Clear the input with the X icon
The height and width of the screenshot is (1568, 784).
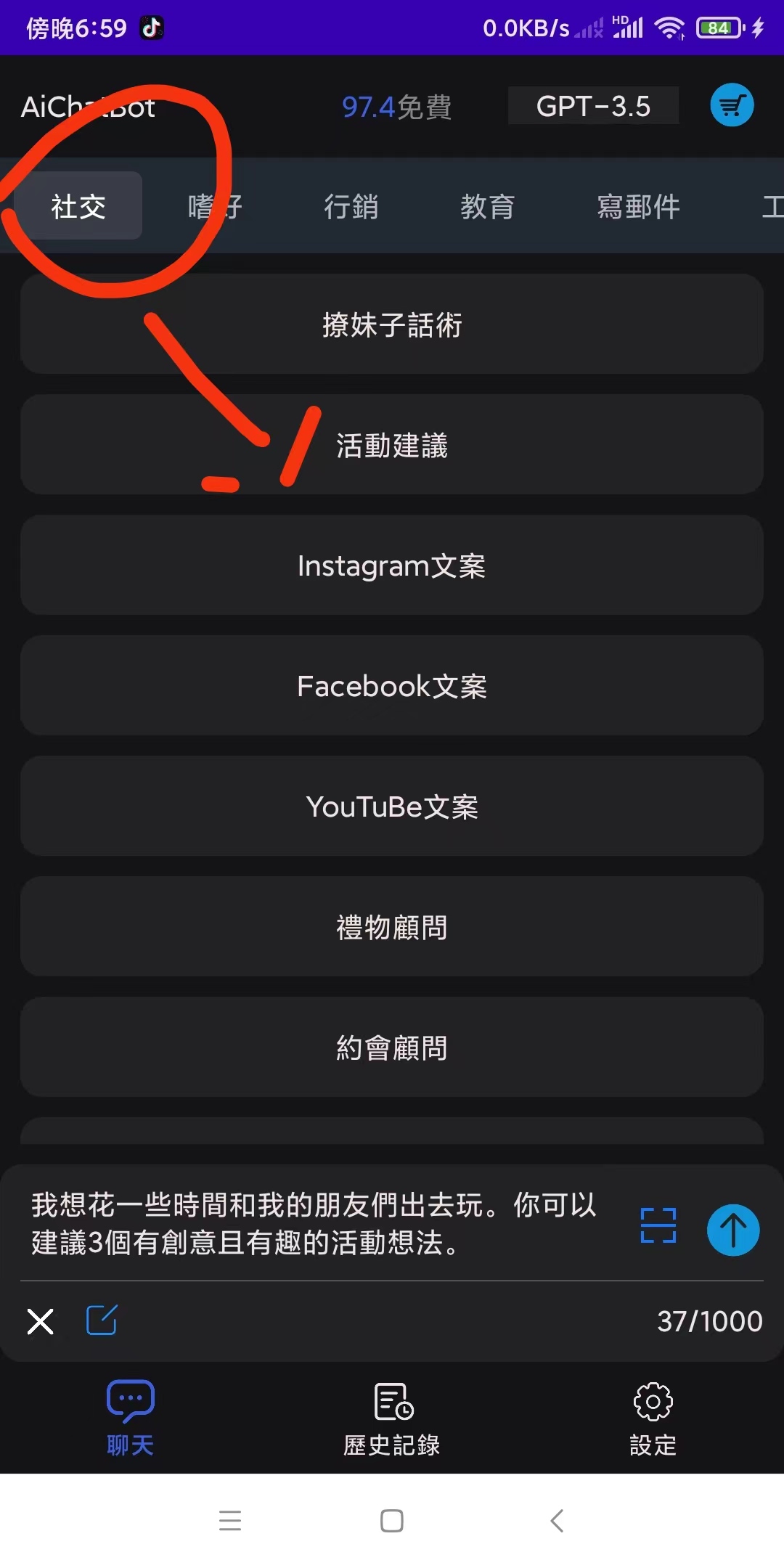pyautogui.click(x=41, y=1321)
